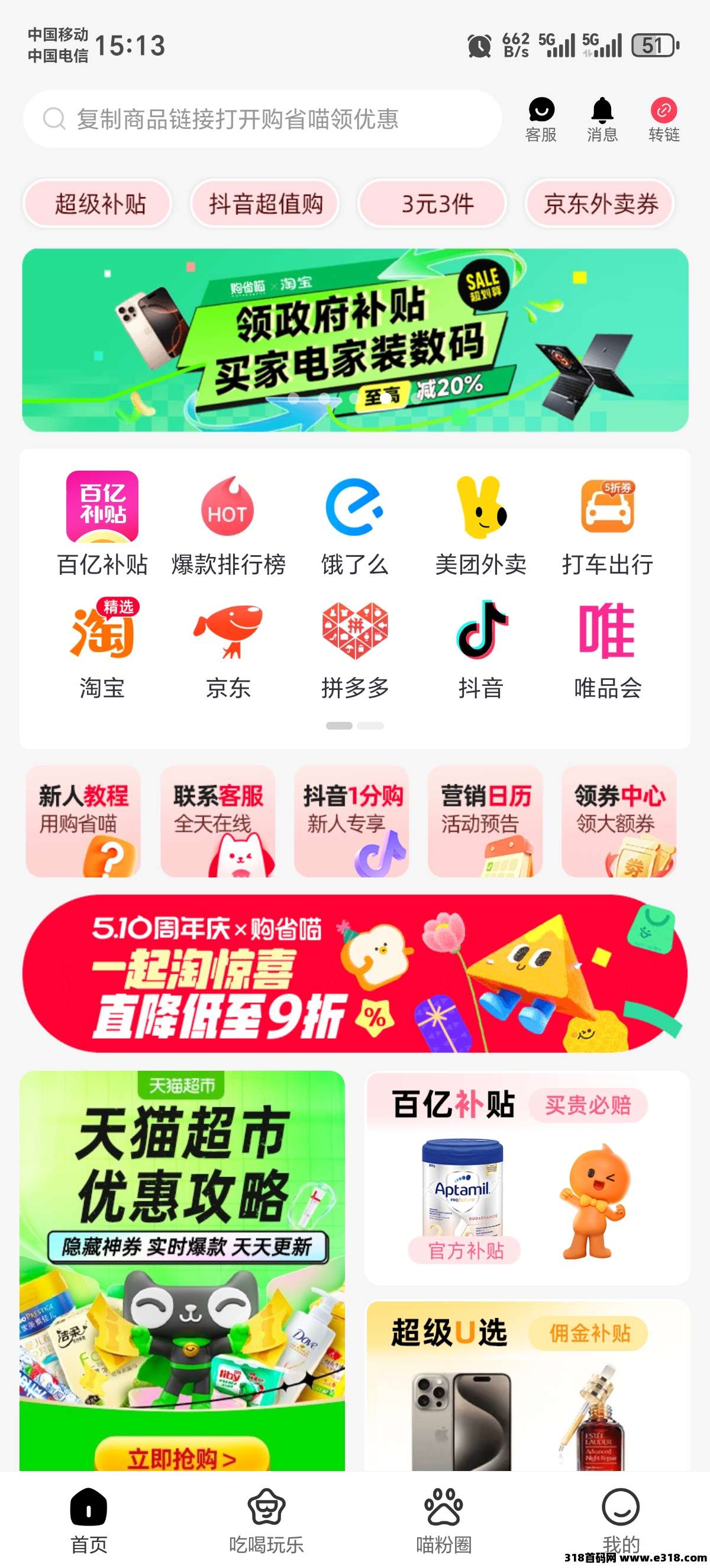
Task: Open the 转链 link converter
Action: tap(664, 120)
